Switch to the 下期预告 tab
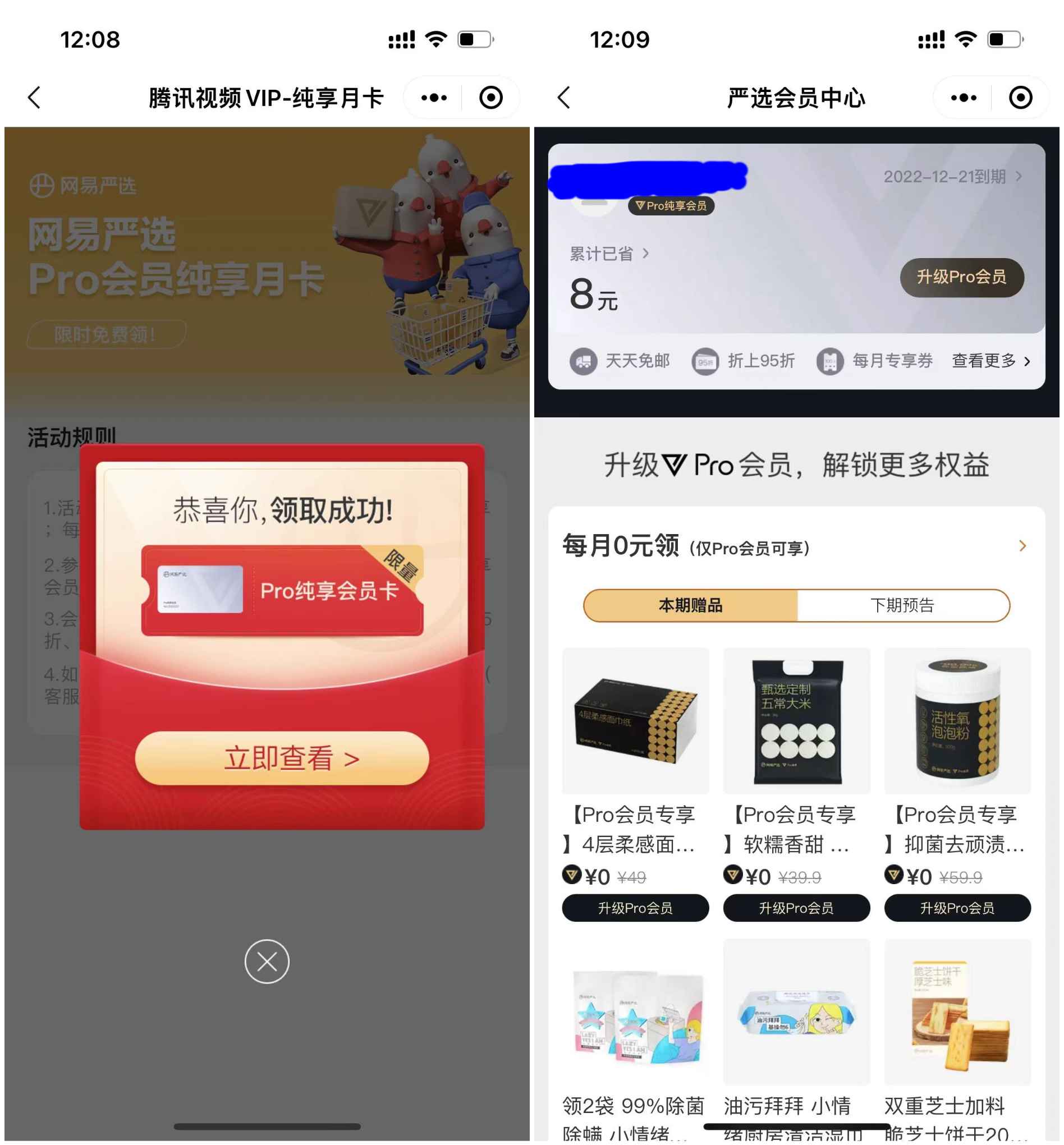 (x=902, y=605)
